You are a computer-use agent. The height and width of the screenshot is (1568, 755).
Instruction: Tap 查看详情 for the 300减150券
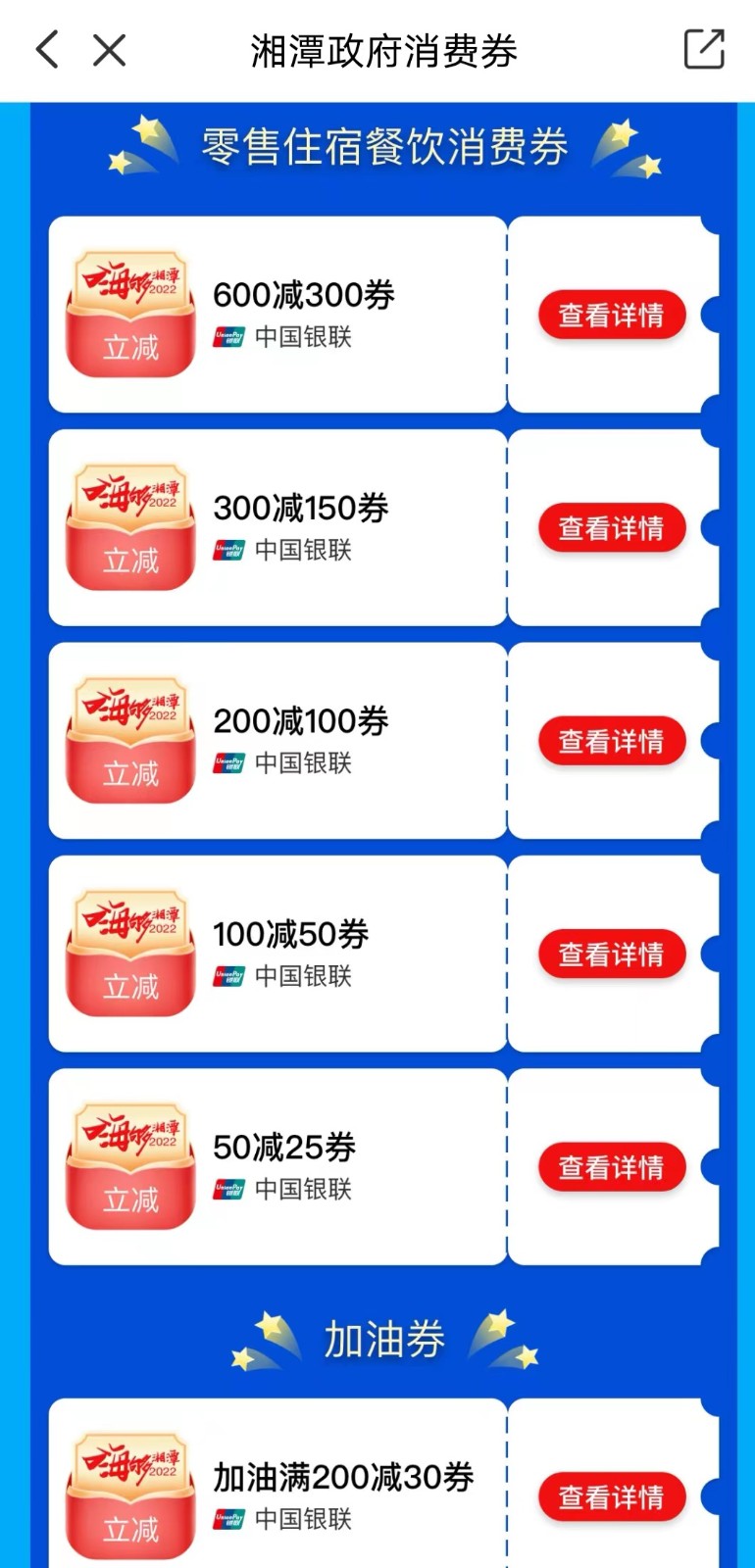611,527
